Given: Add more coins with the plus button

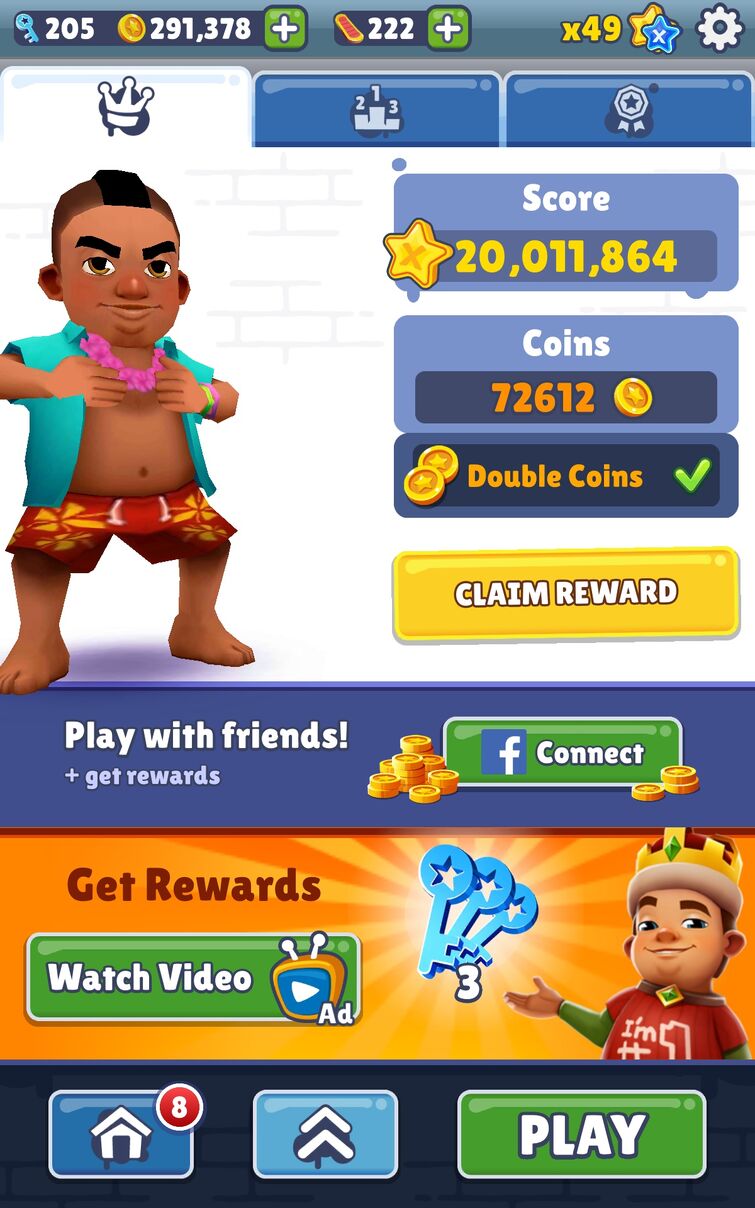Looking at the screenshot, I should tap(285, 29).
